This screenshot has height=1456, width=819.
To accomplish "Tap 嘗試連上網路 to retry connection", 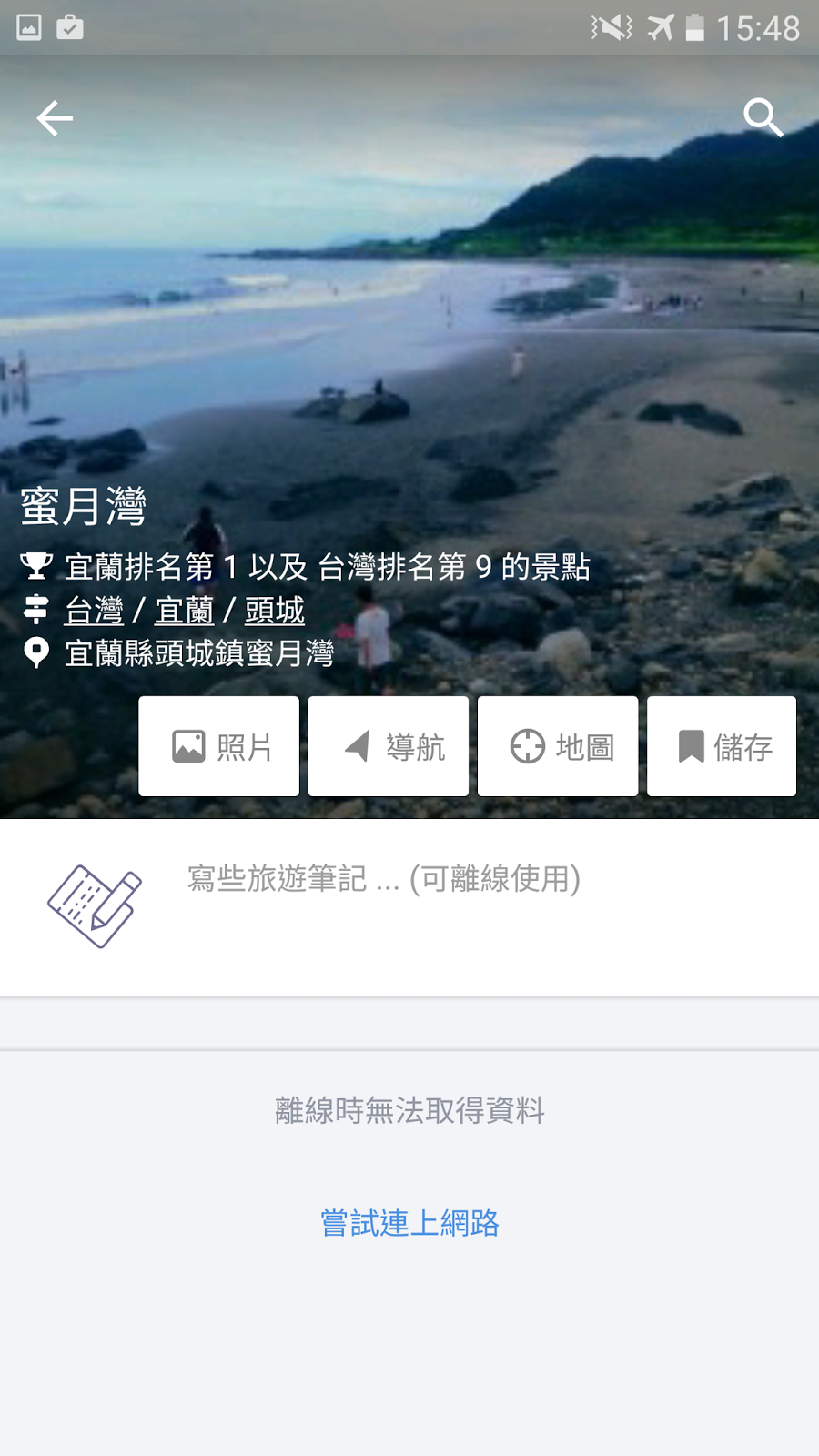I will (x=409, y=1223).
